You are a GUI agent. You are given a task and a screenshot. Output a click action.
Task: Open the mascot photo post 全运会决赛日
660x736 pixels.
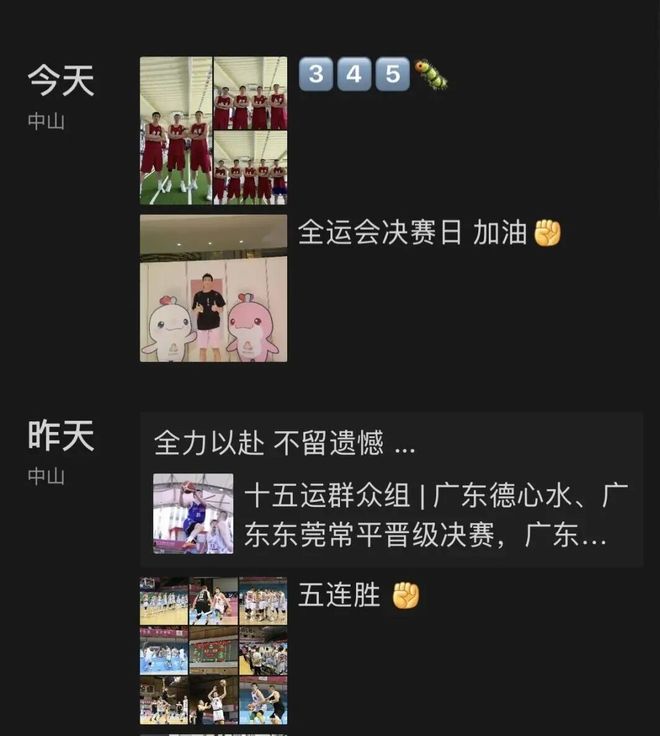pyautogui.click(x=213, y=288)
